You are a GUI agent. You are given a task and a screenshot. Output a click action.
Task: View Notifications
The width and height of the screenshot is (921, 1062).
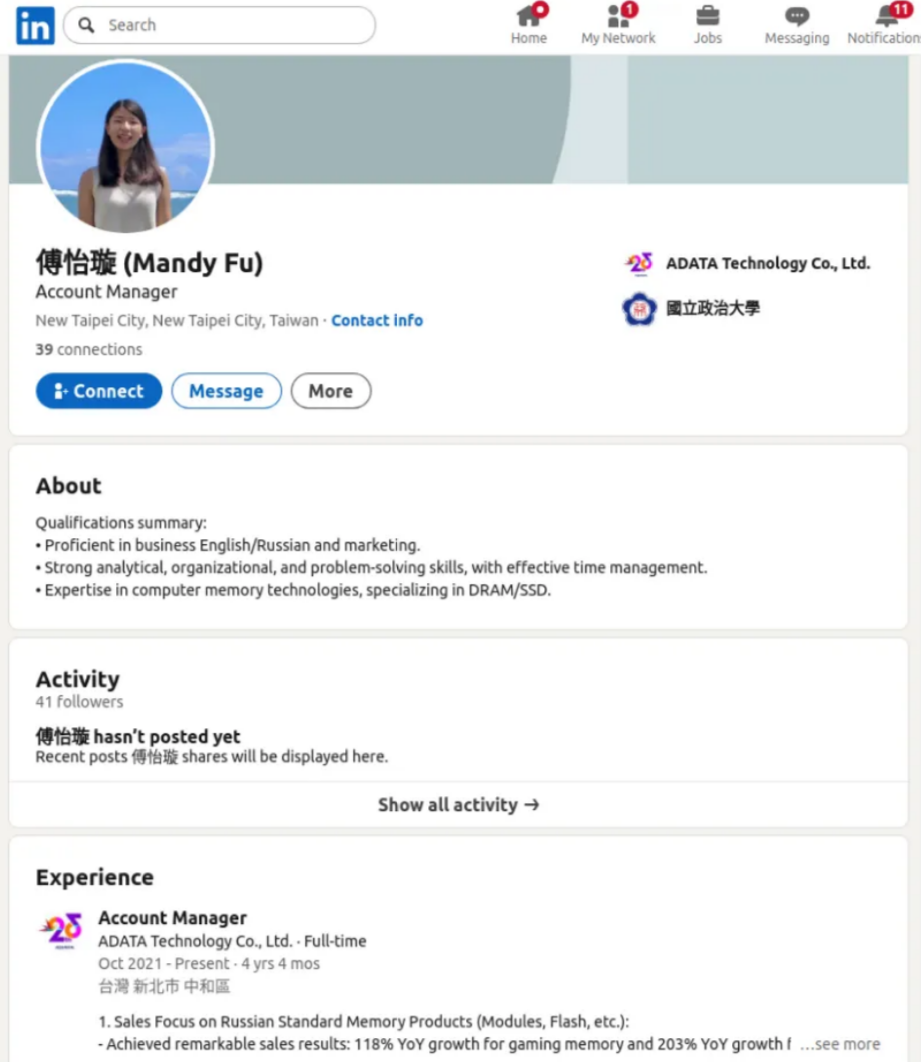pos(885,25)
